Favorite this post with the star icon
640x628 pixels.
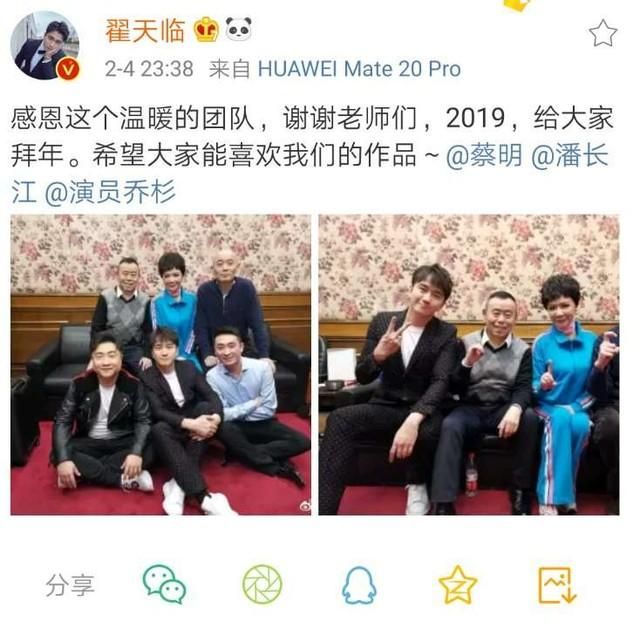coord(602,34)
